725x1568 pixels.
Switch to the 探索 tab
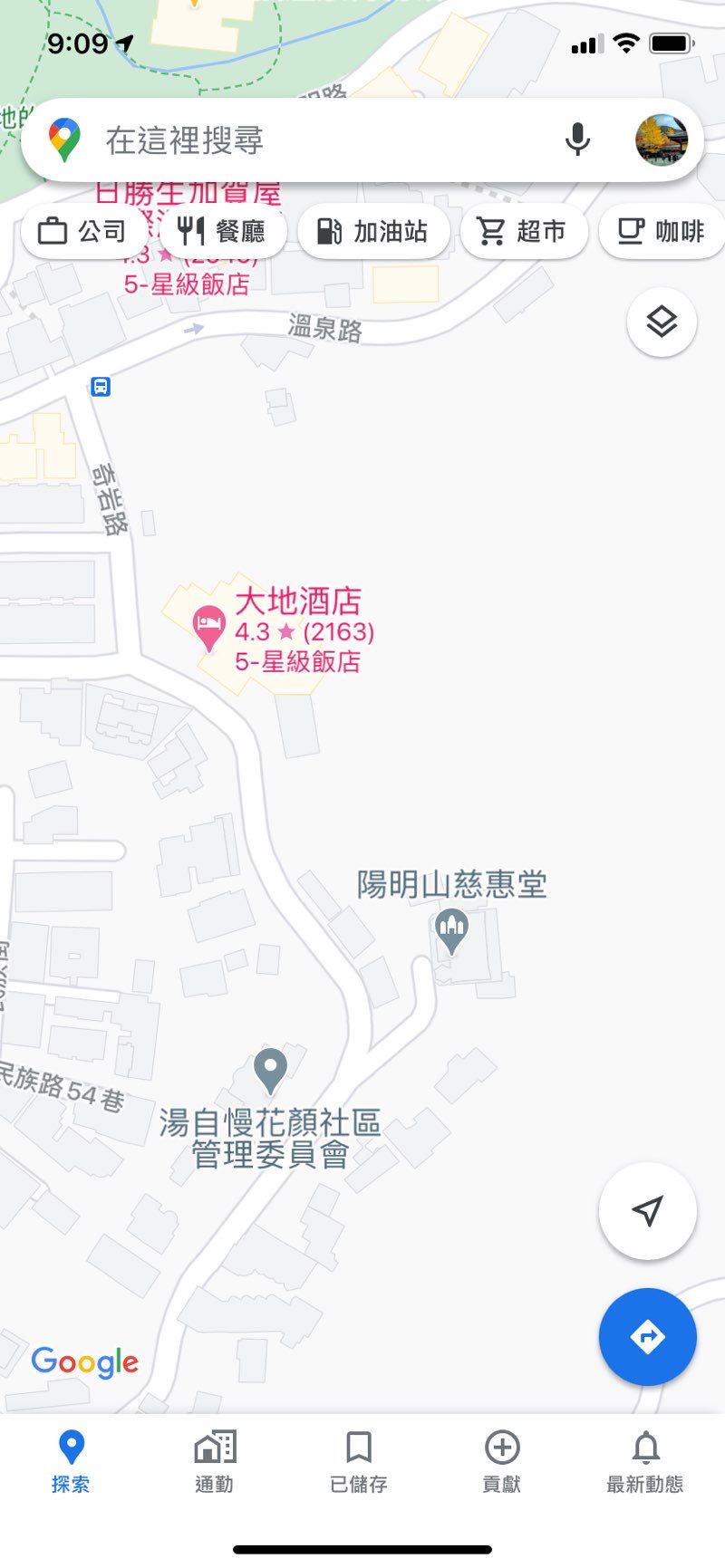point(71,1460)
